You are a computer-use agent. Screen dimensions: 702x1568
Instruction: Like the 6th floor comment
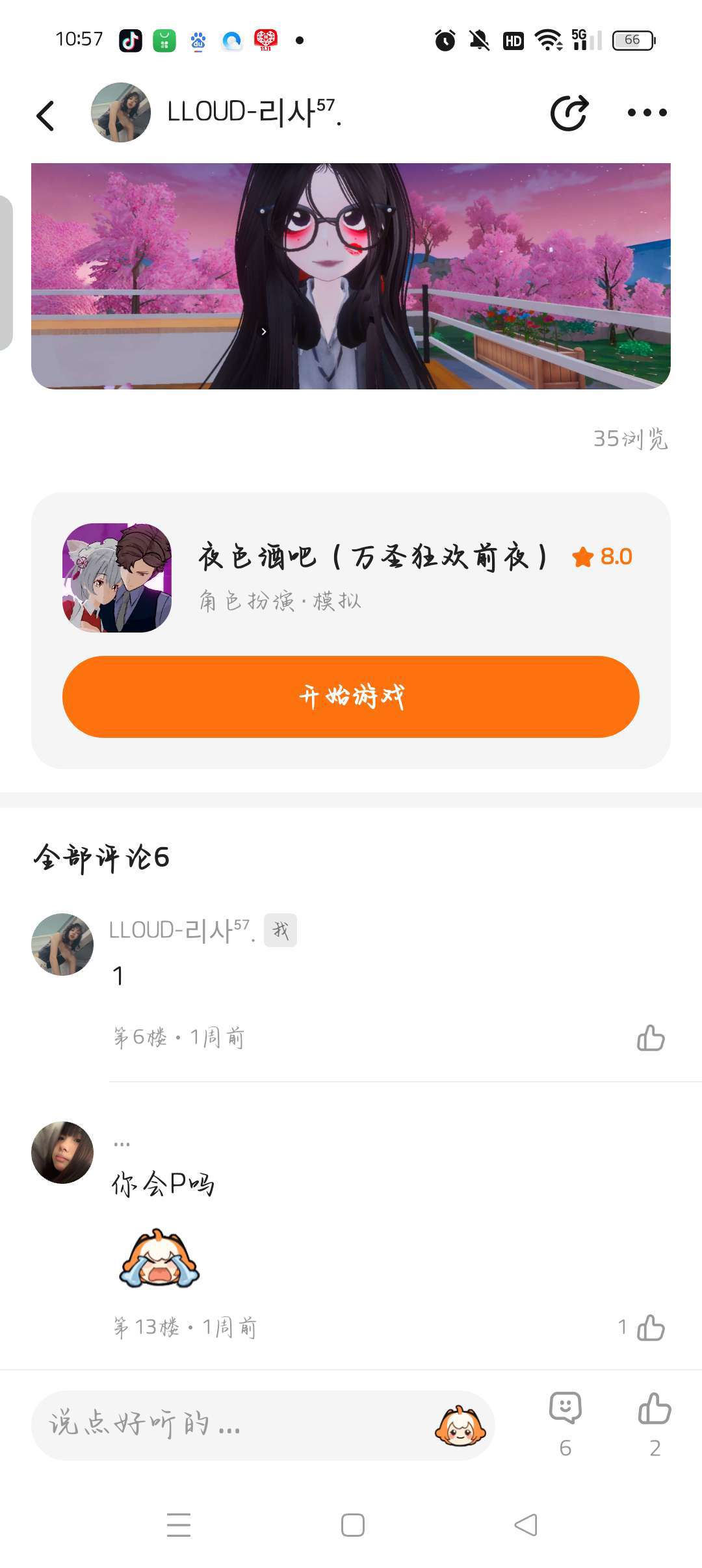(x=651, y=1038)
